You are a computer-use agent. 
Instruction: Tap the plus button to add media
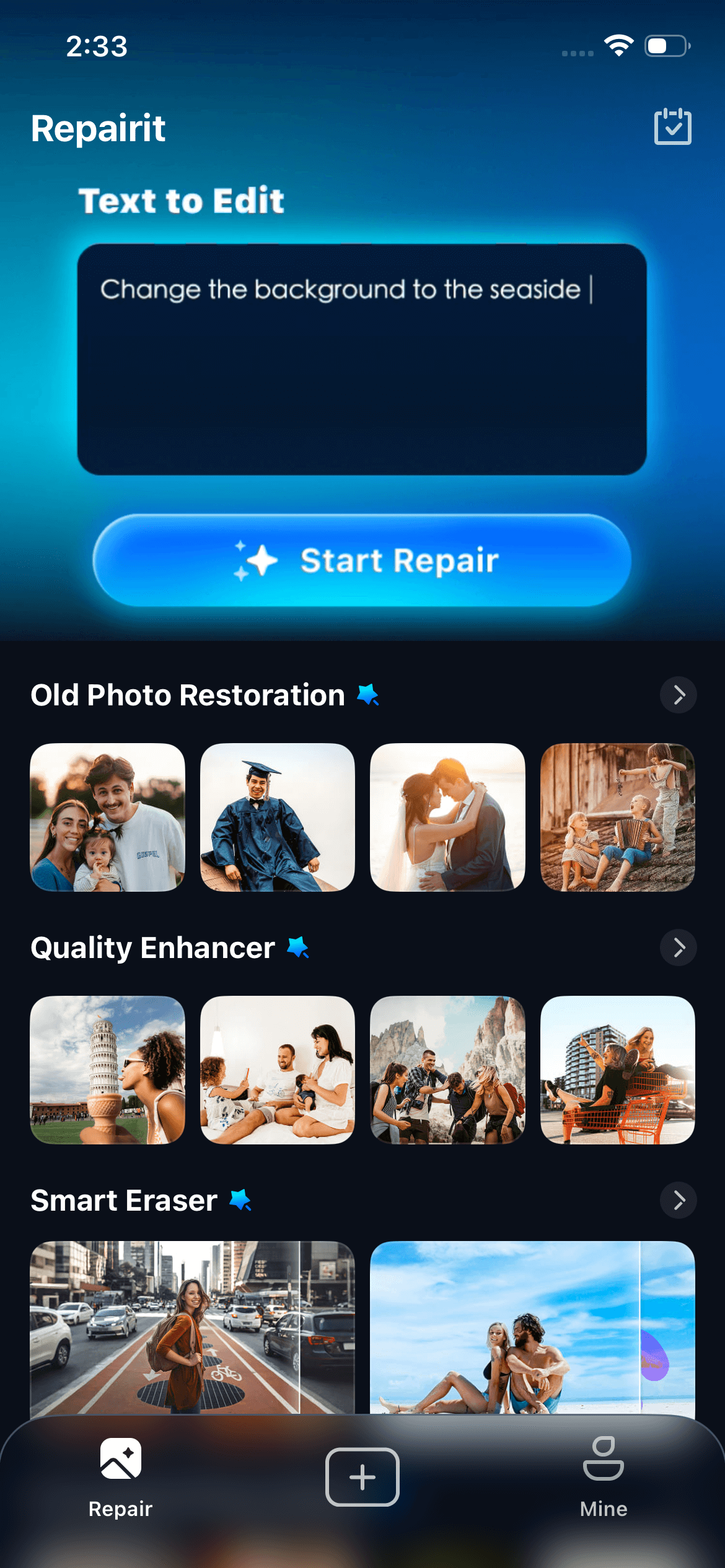[x=362, y=1477]
